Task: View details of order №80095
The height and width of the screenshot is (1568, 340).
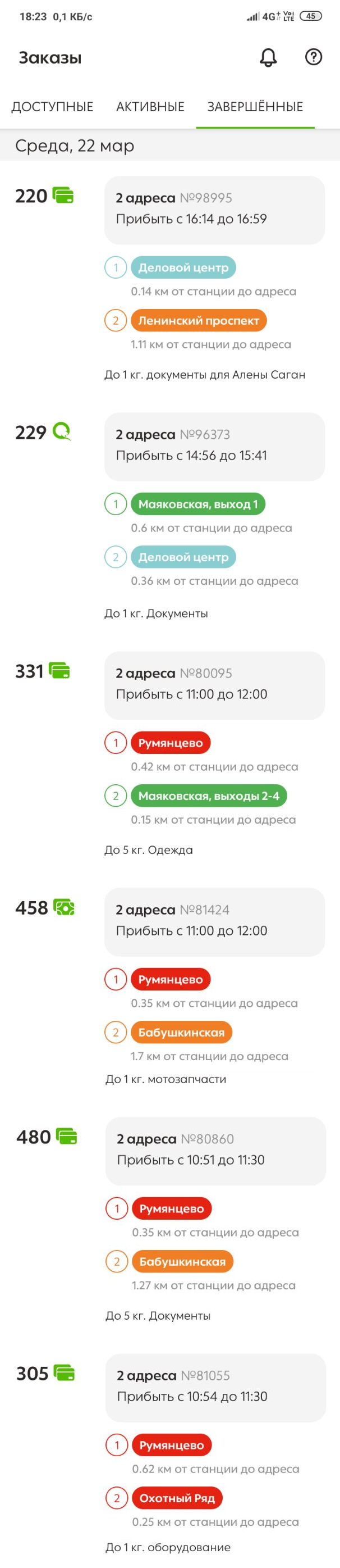Action: [214, 685]
